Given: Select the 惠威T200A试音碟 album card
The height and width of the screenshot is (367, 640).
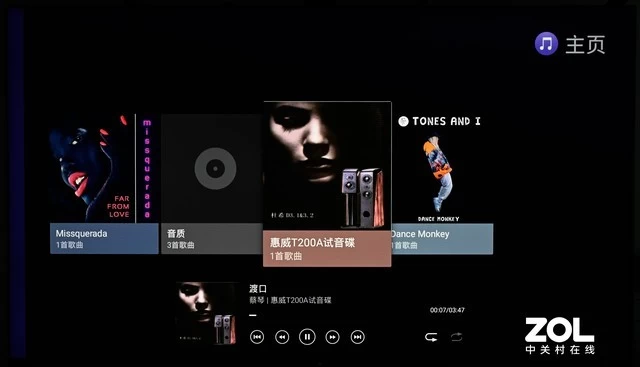Looking at the screenshot, I should (327, 184).
